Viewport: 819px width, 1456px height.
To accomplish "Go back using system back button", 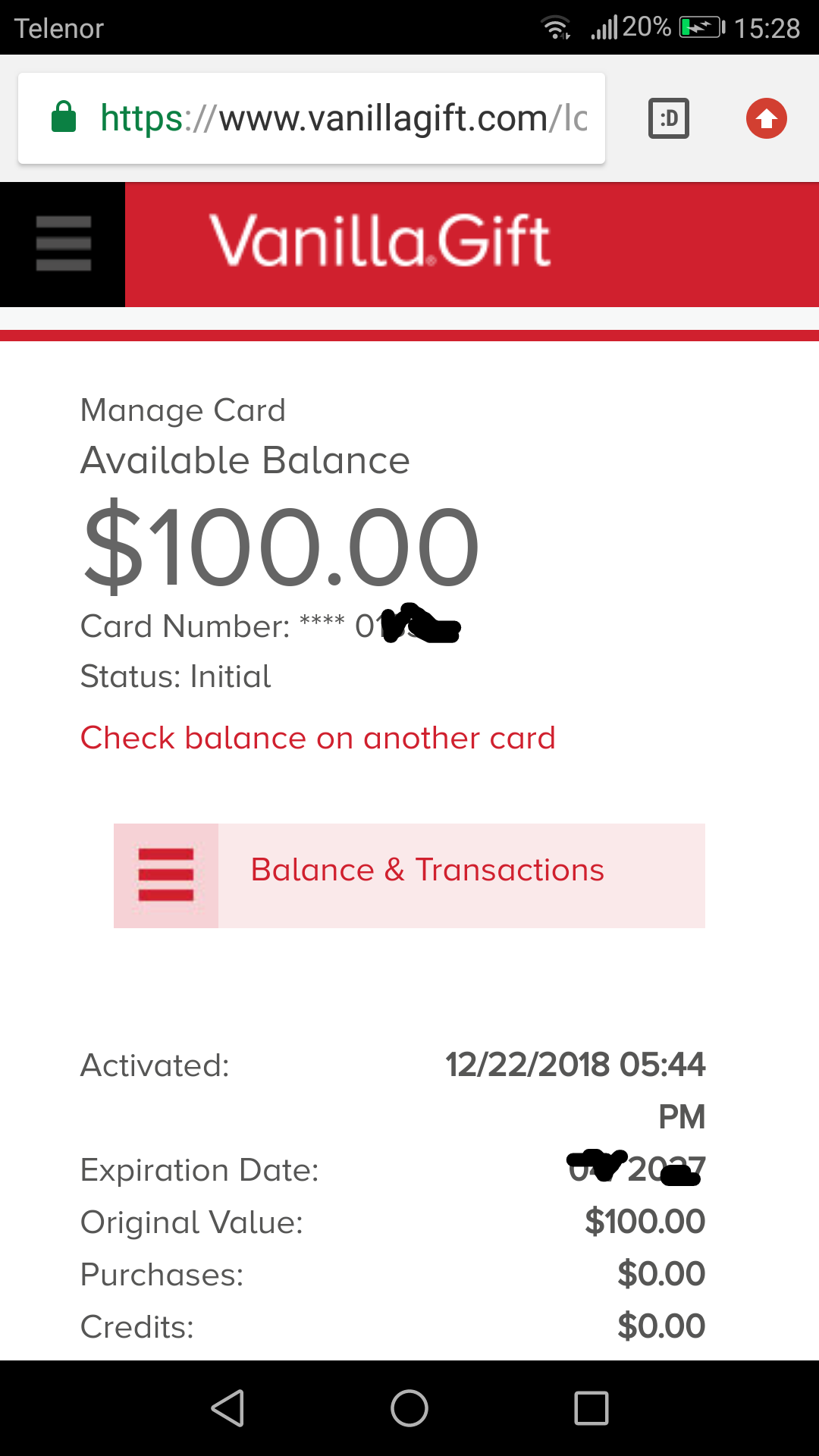I will (227, 1408).
